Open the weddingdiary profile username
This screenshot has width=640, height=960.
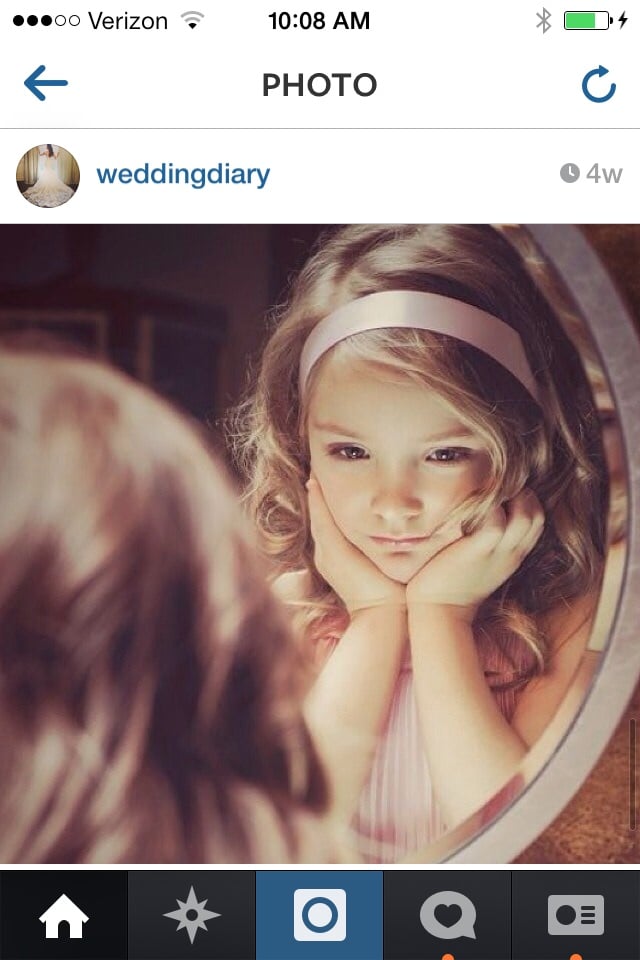coord(183,175)
